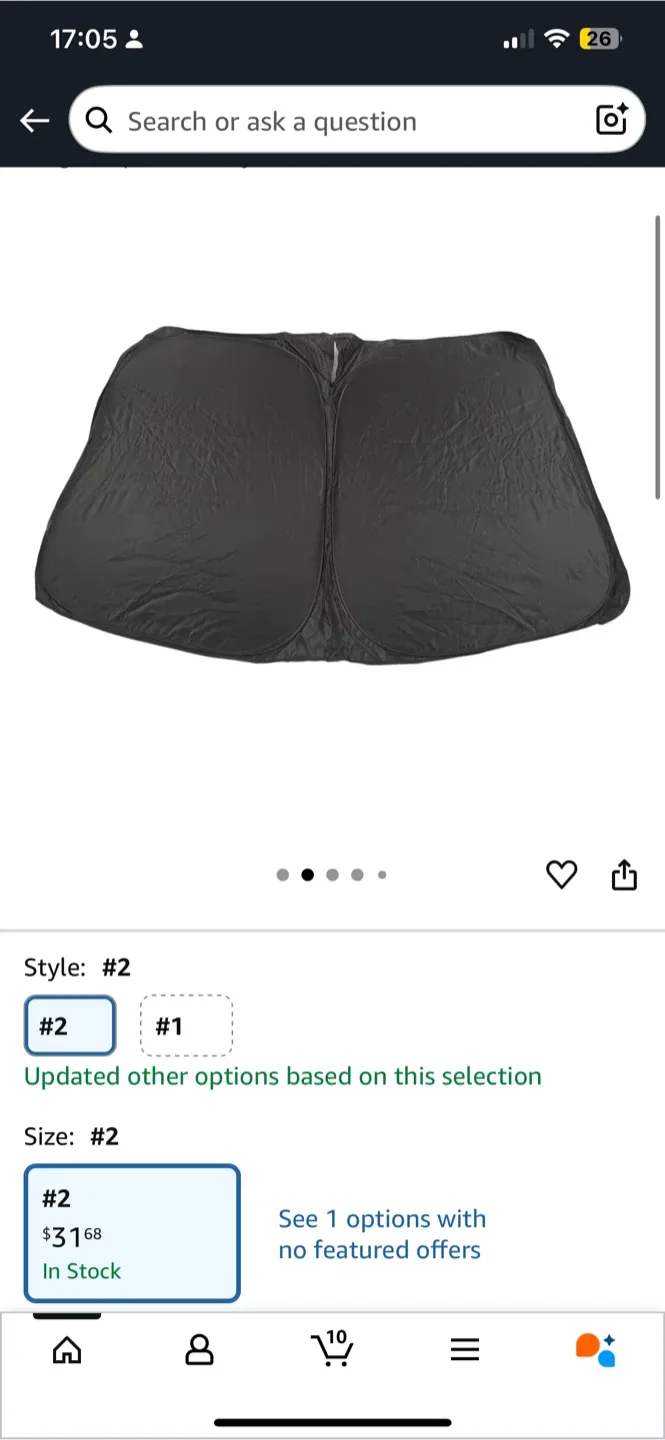Choose style option #2

(70, 1026)
